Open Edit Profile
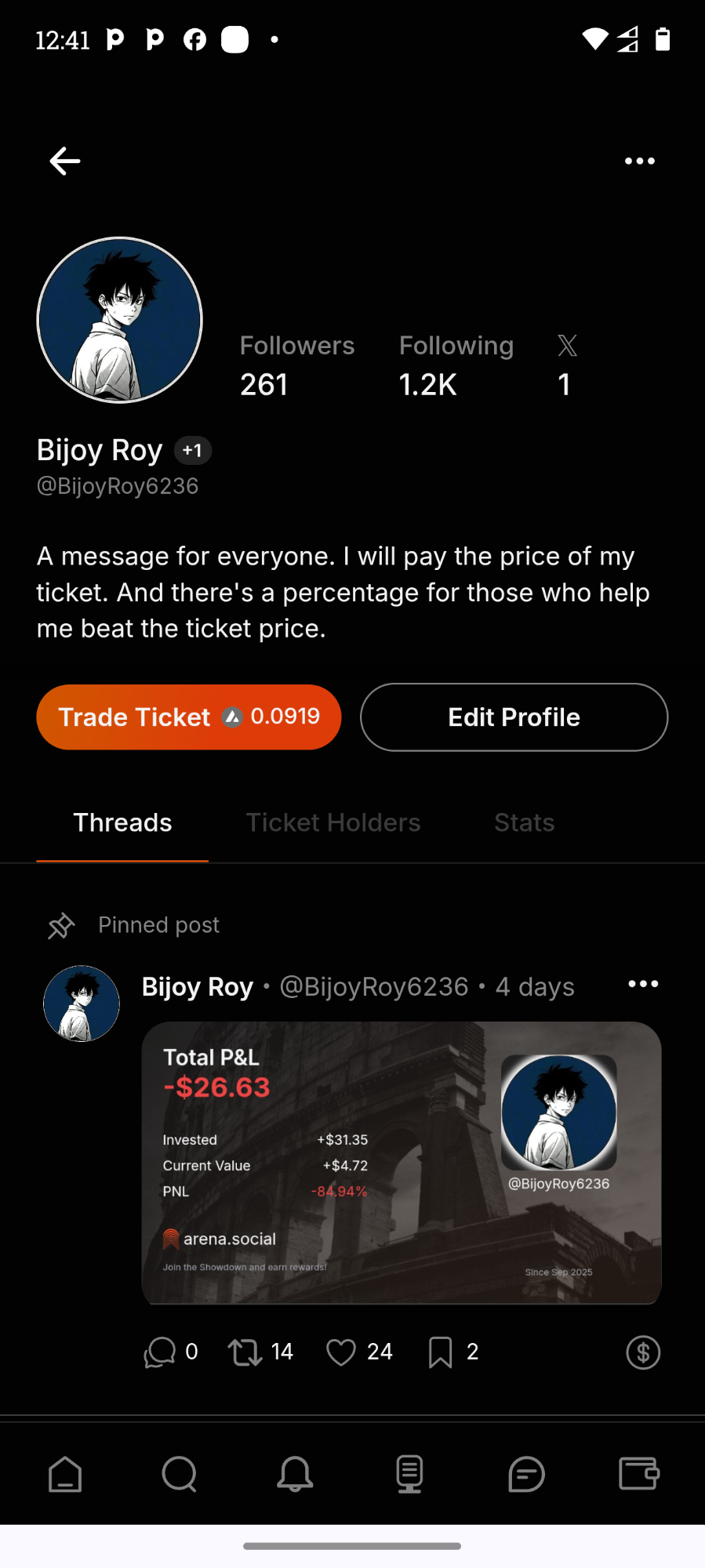 tap(514, 717)
